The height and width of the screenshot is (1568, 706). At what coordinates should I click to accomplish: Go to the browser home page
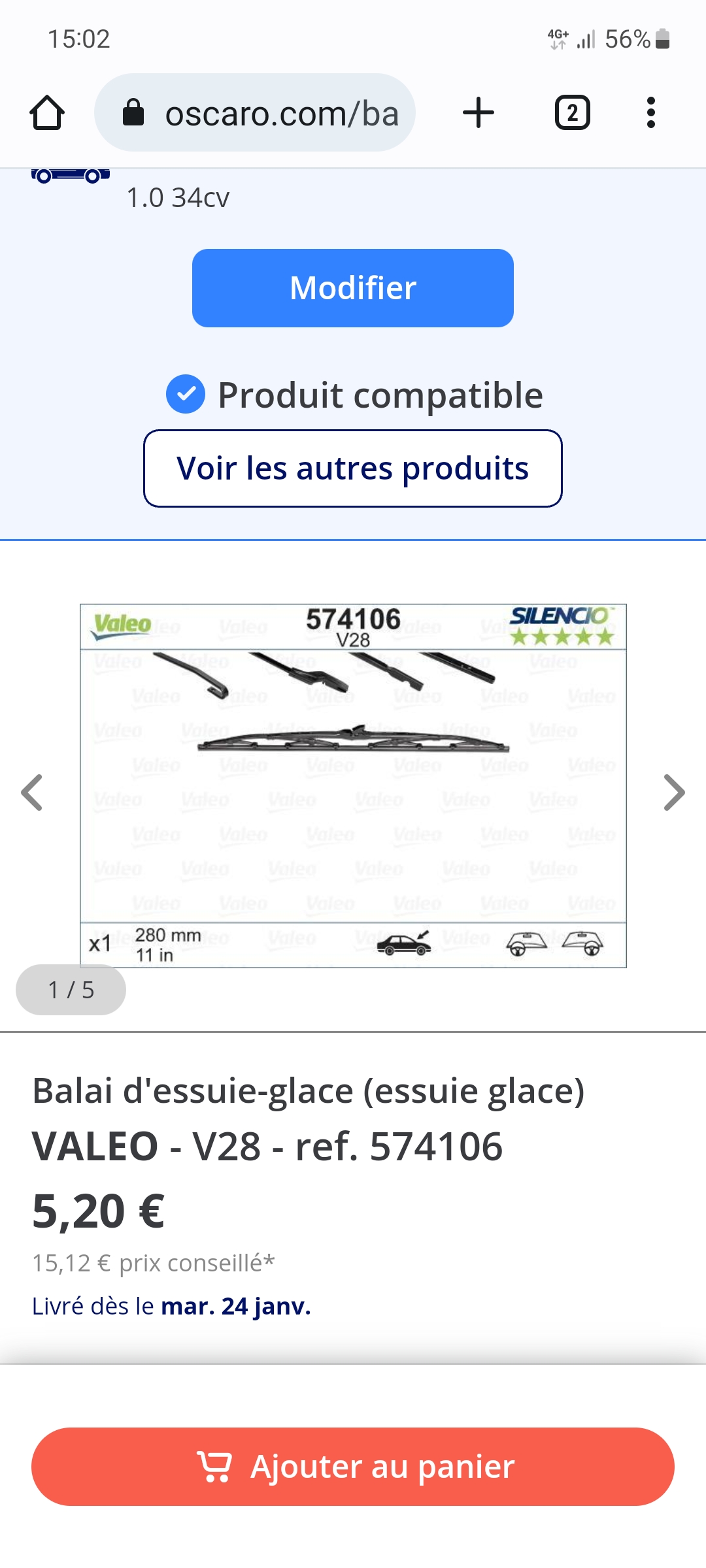tap(47, 113)
